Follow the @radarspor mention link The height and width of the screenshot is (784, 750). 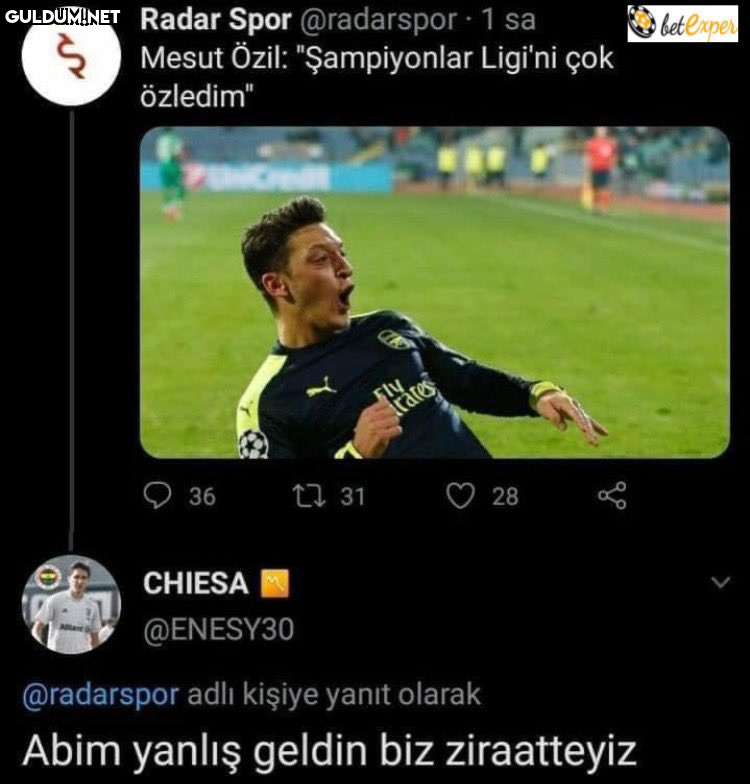[100, 695]
